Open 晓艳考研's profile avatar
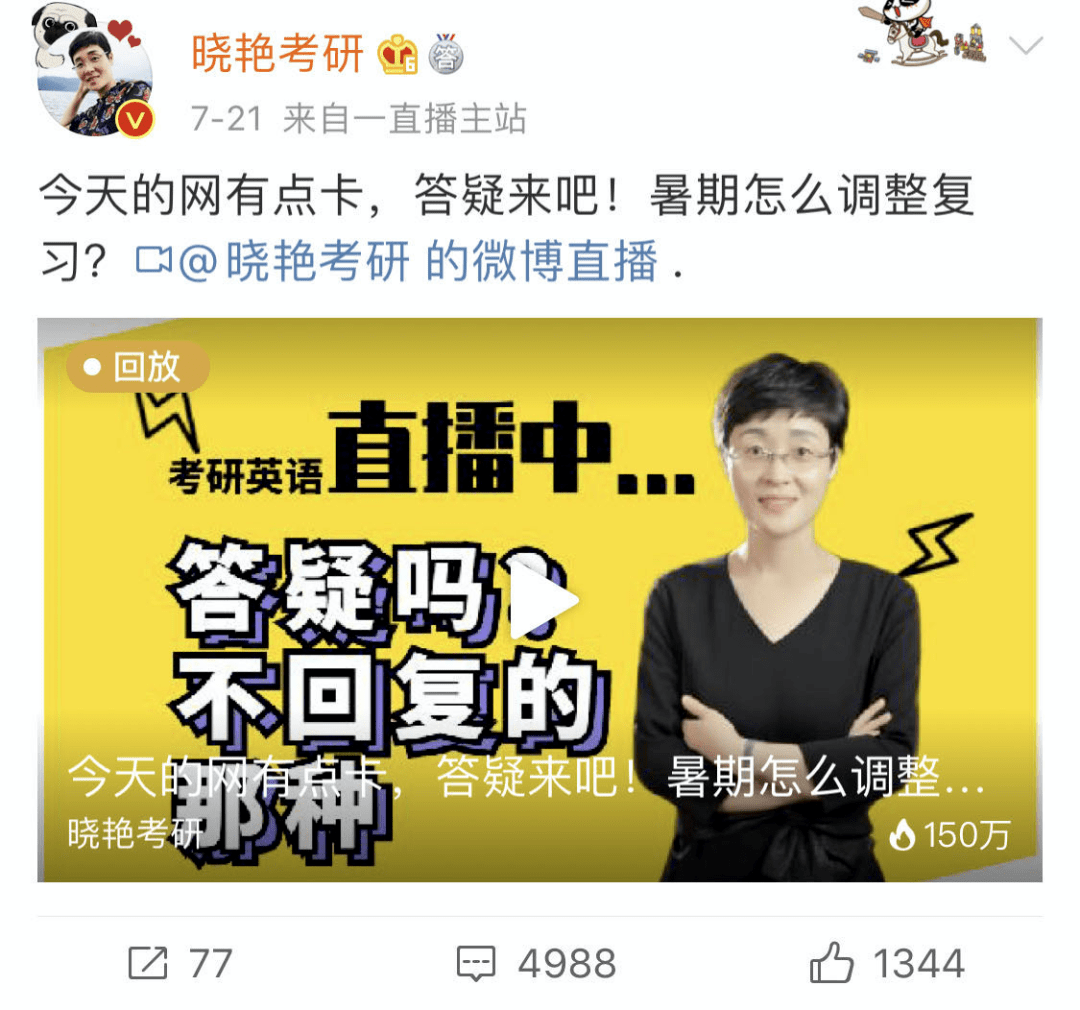This screenshot has height=1010, width=1080. [95, 82]
